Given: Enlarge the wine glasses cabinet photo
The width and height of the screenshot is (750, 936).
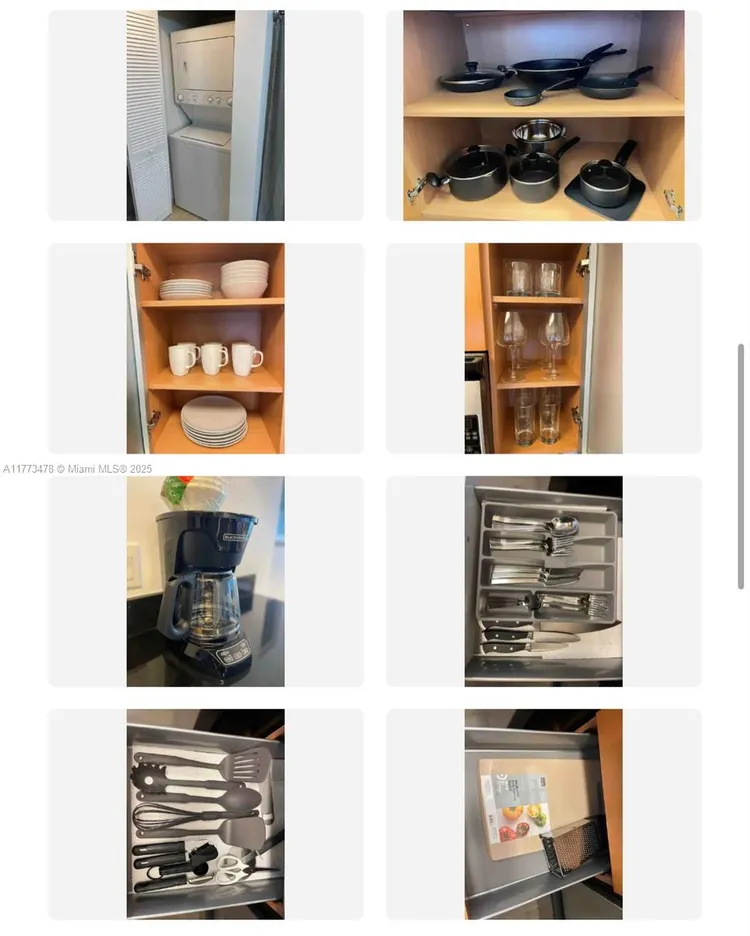Looking at the screenshot, I should click(543, 348).
